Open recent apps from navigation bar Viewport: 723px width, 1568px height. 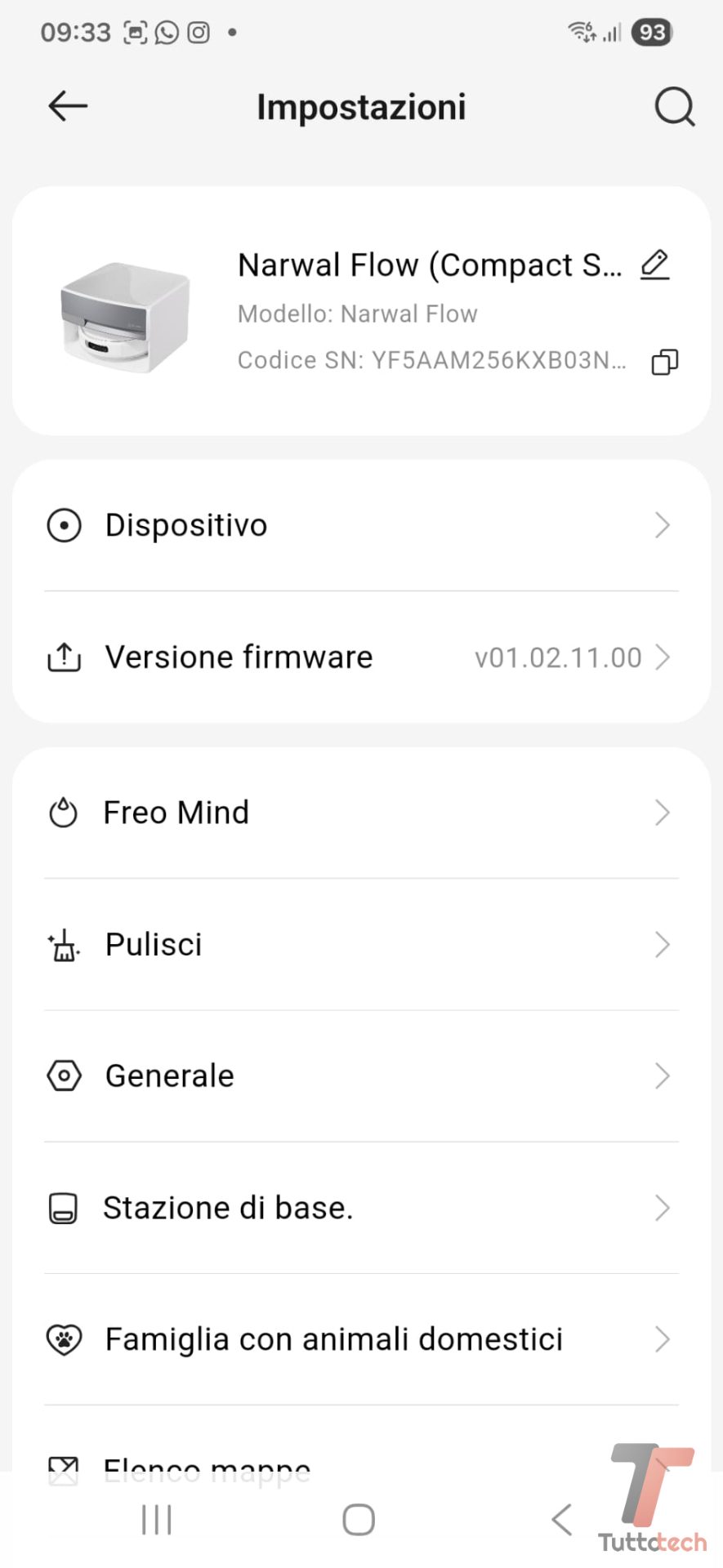157,1520
